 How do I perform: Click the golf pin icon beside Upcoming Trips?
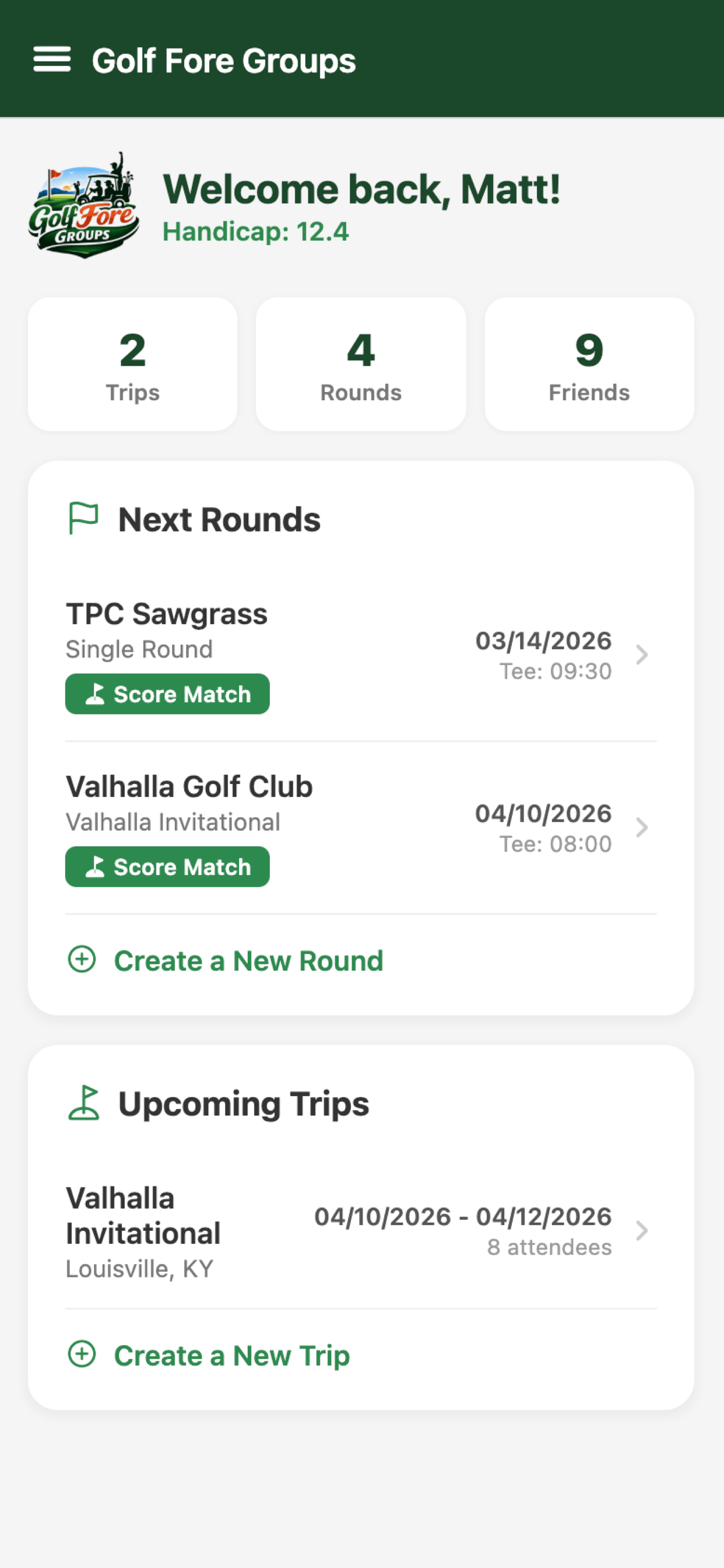tap(85, 1103)
